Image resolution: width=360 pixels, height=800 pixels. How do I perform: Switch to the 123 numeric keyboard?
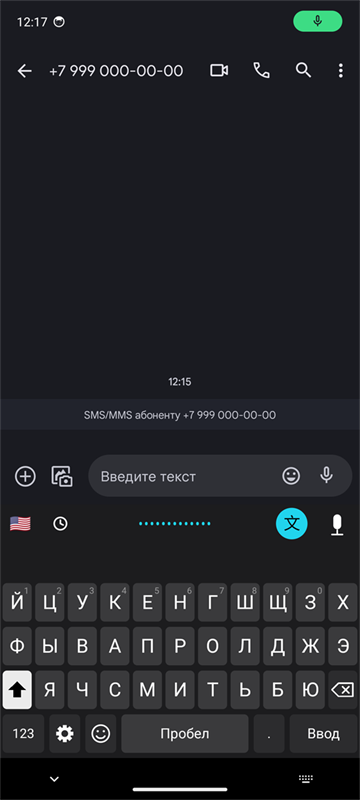tap(23, 734)
